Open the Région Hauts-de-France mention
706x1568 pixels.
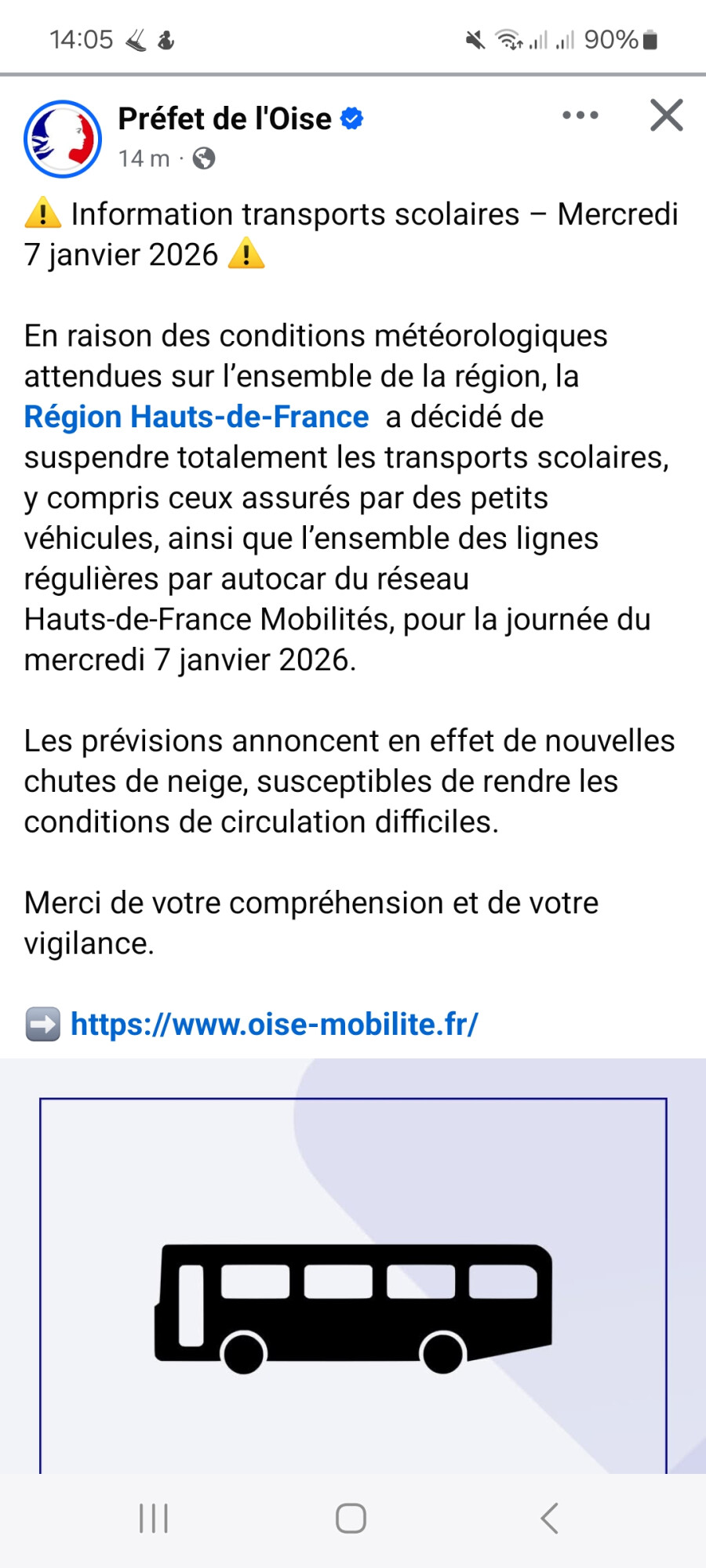tap(196, 417)
